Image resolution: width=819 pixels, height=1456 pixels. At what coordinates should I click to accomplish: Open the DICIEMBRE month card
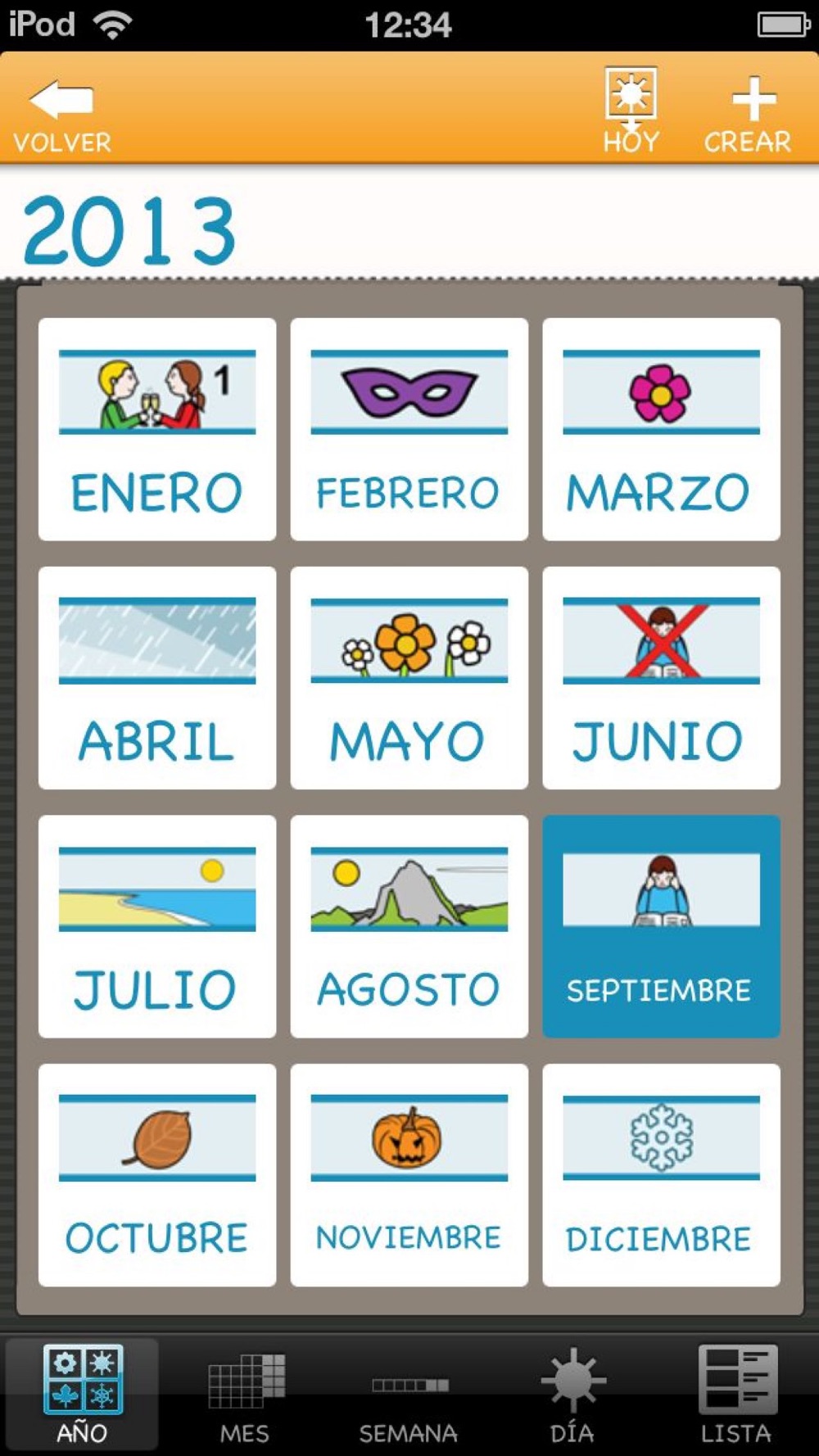click(x=661, y=1175)
